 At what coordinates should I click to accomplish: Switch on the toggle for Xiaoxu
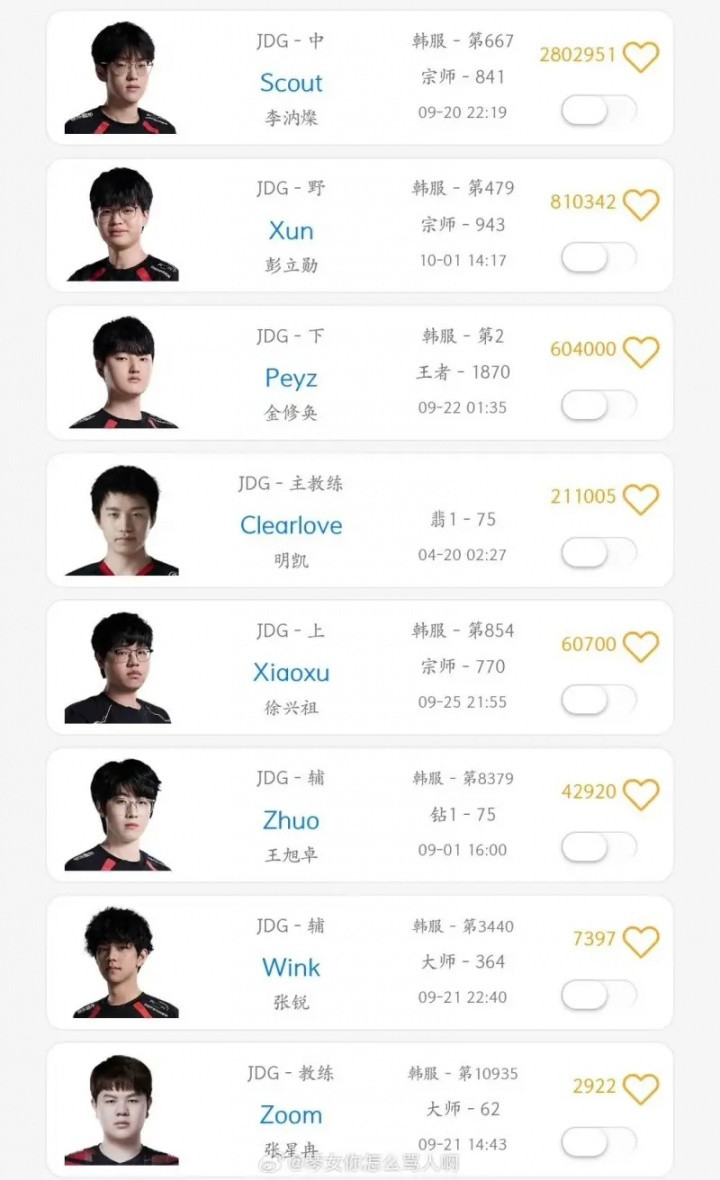[x=598, y=700]
